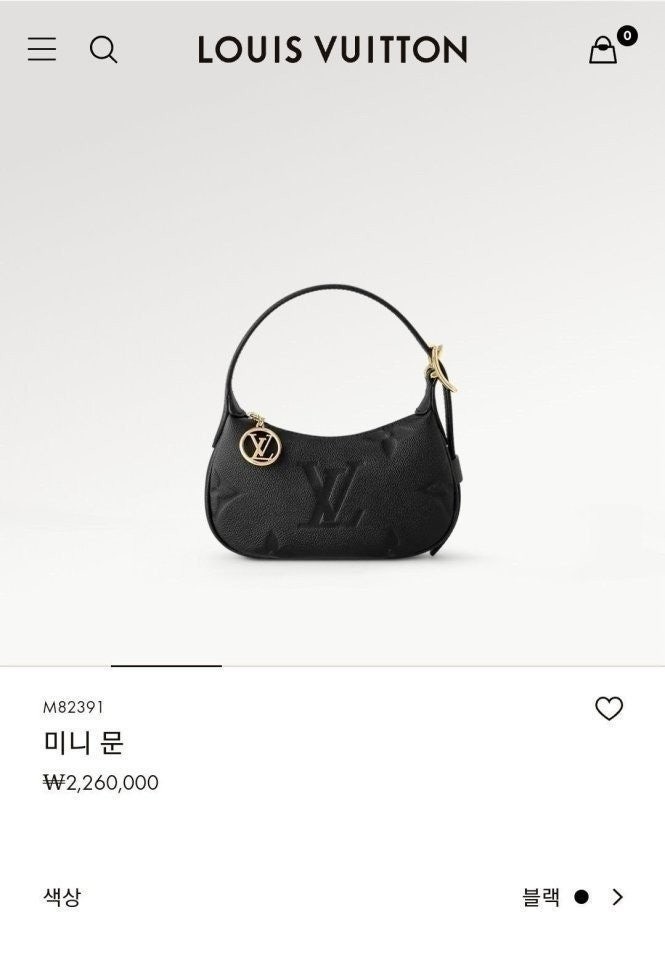Open the 색상 color selection row
665x960 pixels.
(x=332, y=897)
